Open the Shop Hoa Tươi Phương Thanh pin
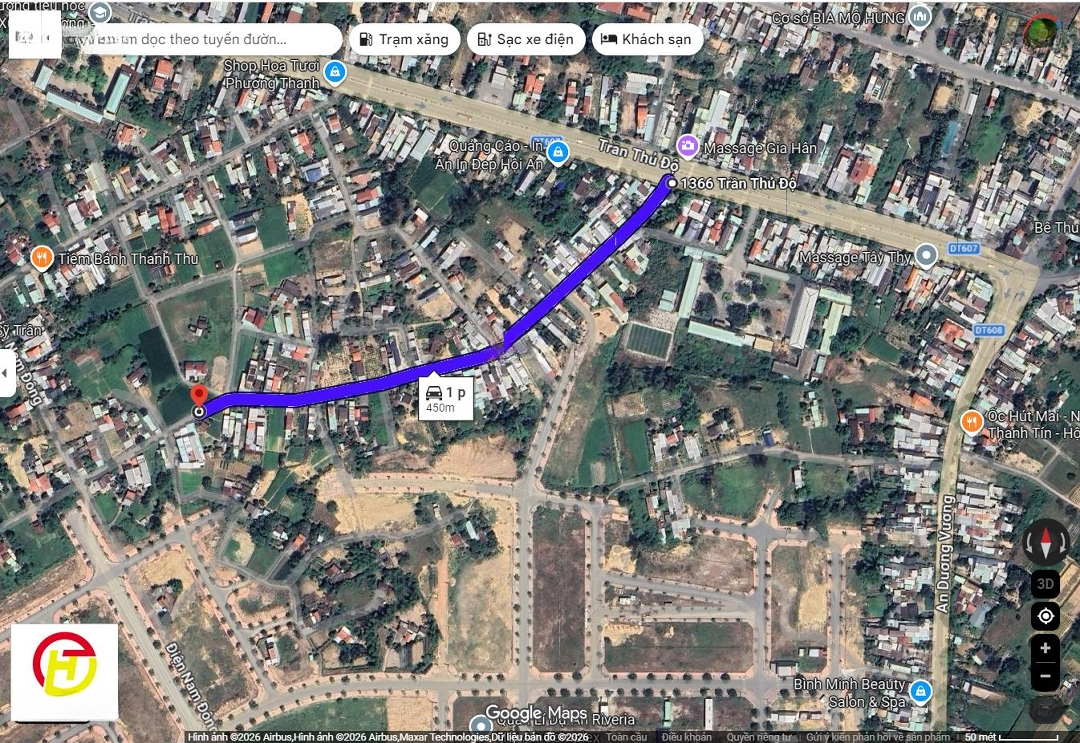Viewport: 1080px width, 743px height. point(334,72)
